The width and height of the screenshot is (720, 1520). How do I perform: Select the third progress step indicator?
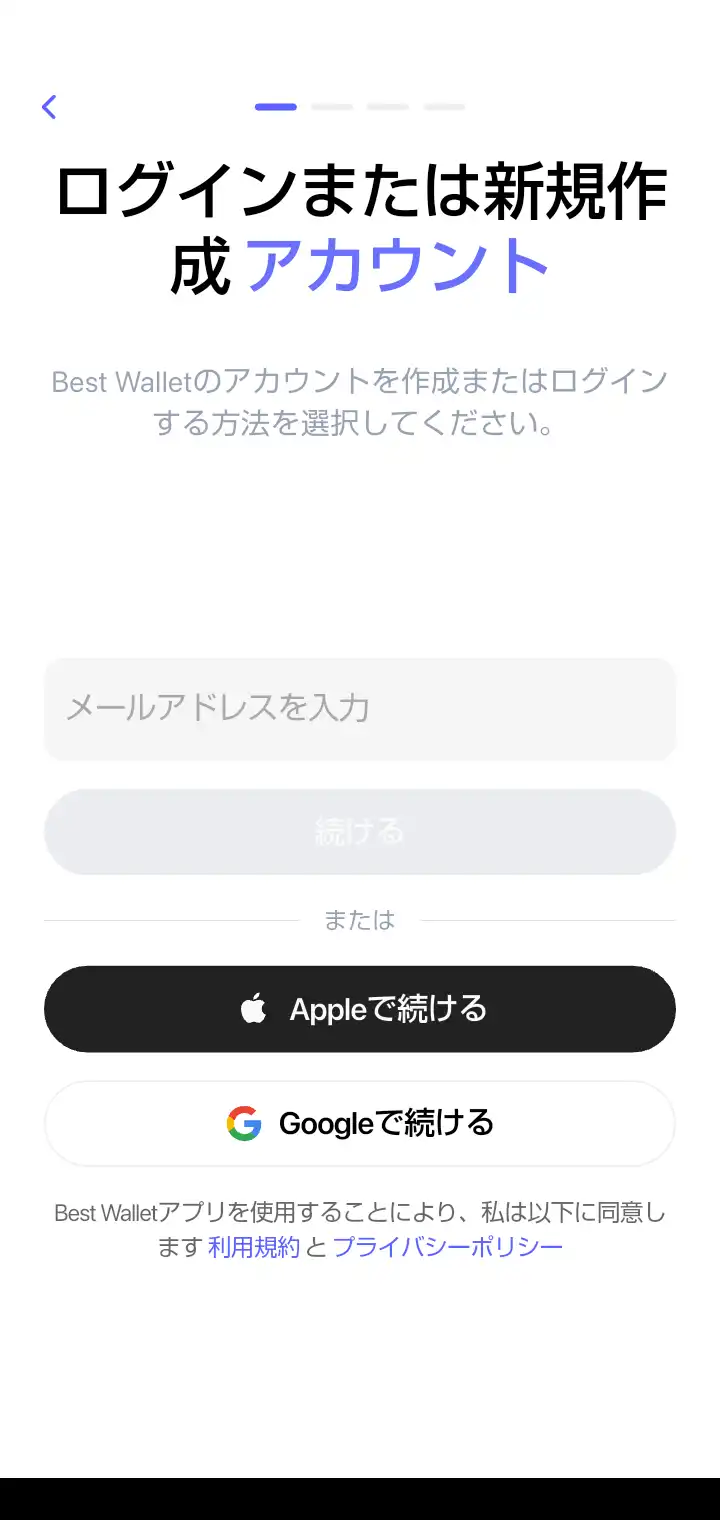(388, 107)
